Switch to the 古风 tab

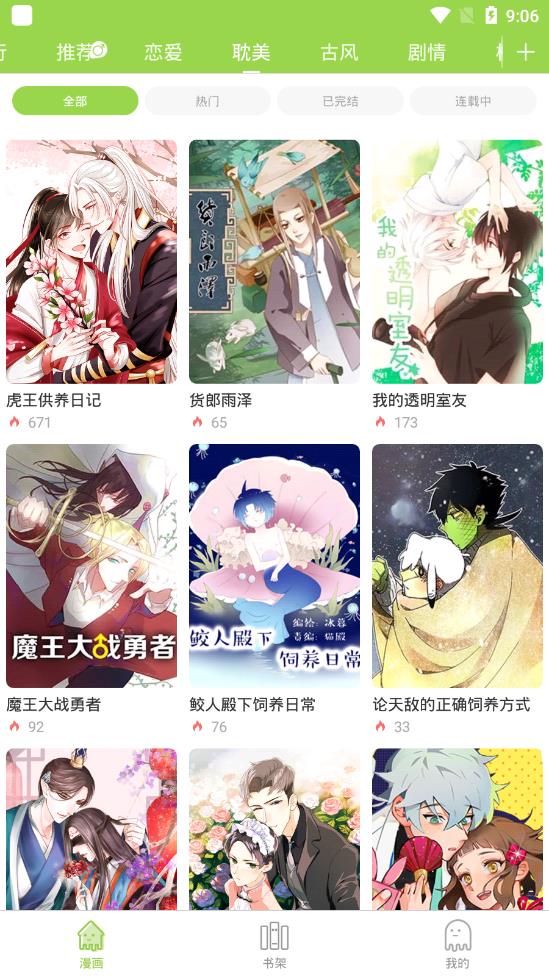click(339, 52)
